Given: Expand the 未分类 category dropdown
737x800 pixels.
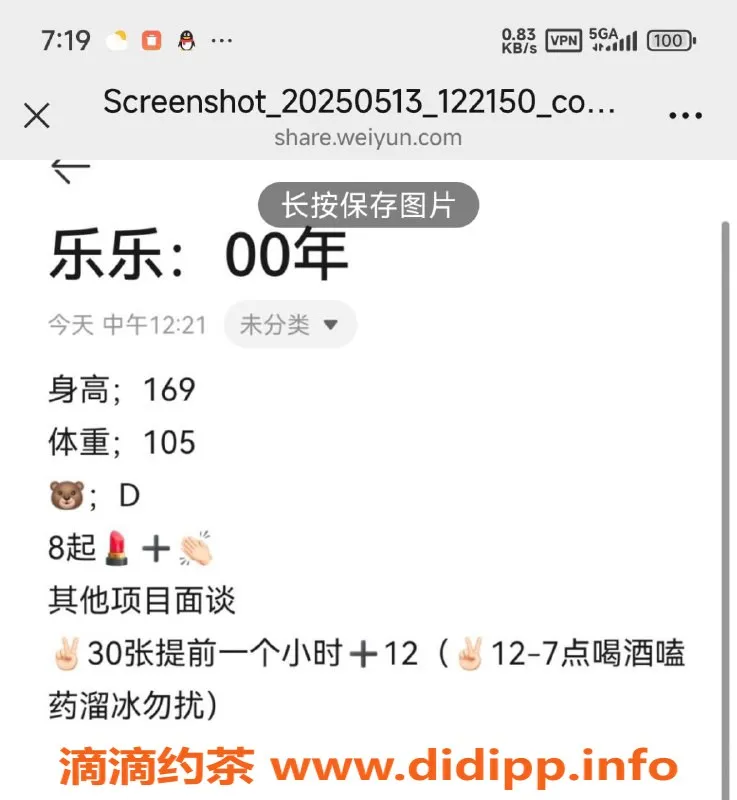Looking at the screenshot, I should tap(290, 323).
